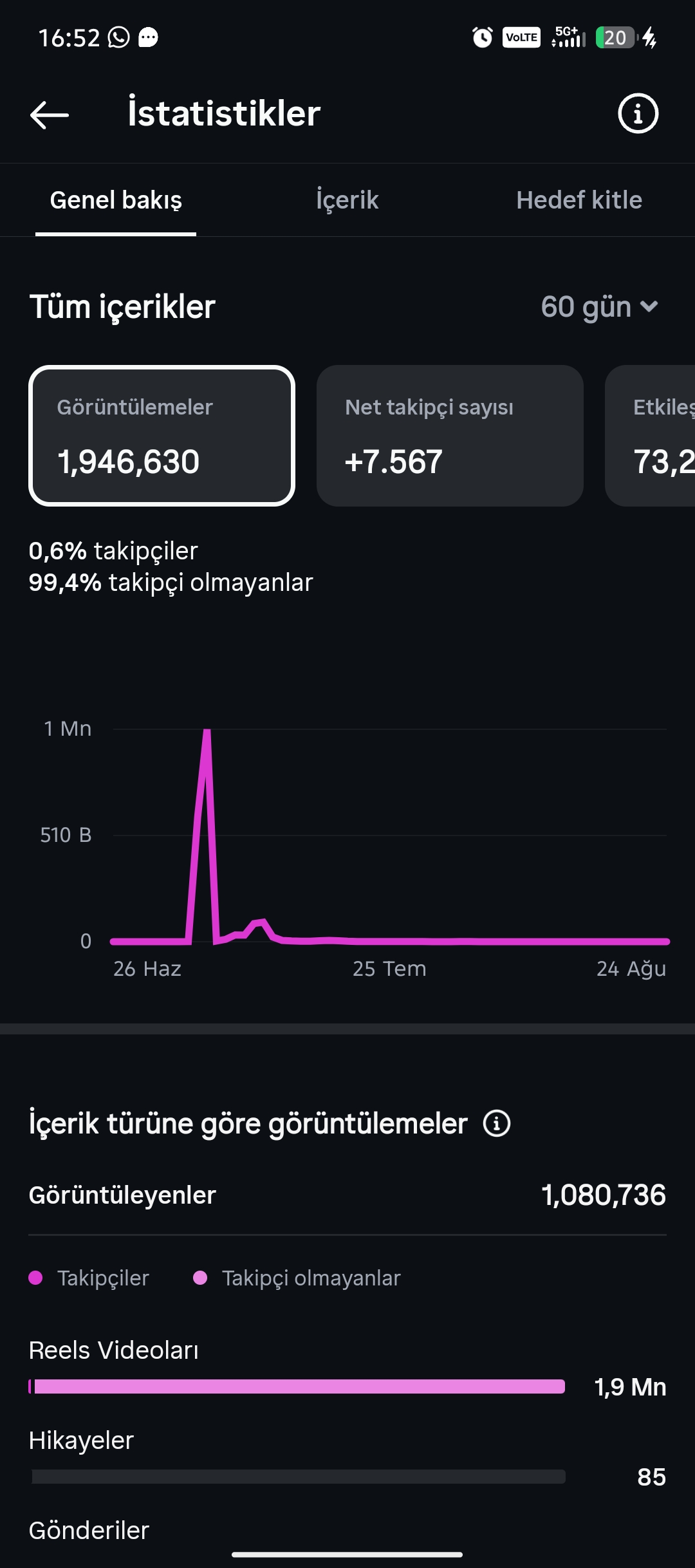Switch to the Hedef kitle tab
The image size is (695, 1568).
point(579,200)
